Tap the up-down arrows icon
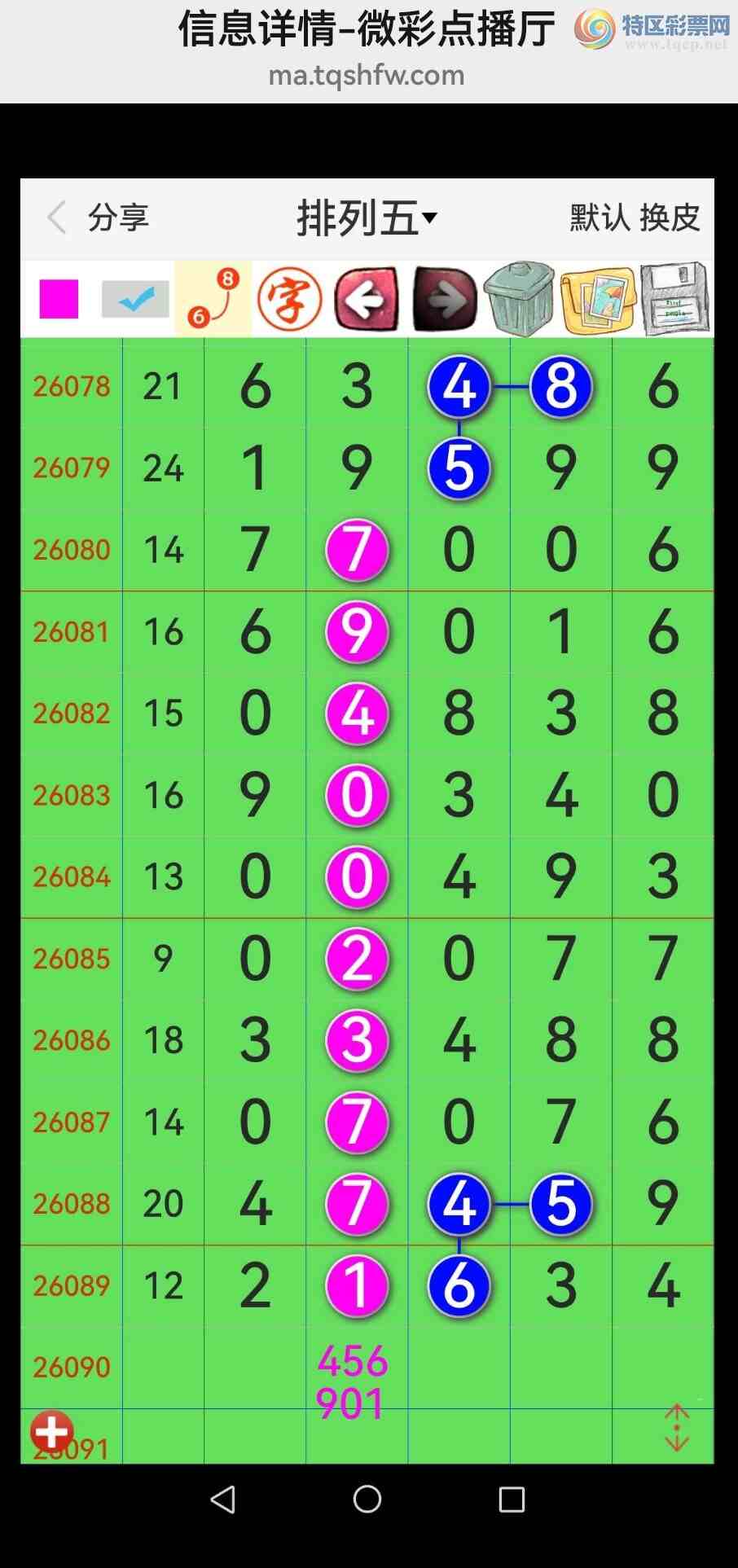This screenshot has width=738, height=1568. [676, 1427]
